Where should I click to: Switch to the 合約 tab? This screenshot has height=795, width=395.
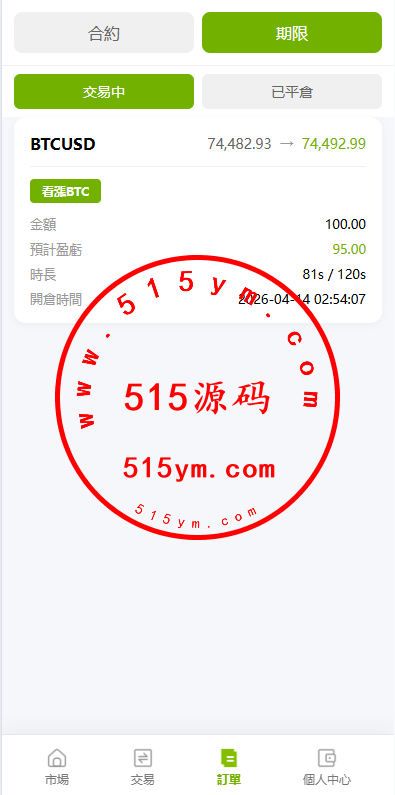(x=104, y=33)
